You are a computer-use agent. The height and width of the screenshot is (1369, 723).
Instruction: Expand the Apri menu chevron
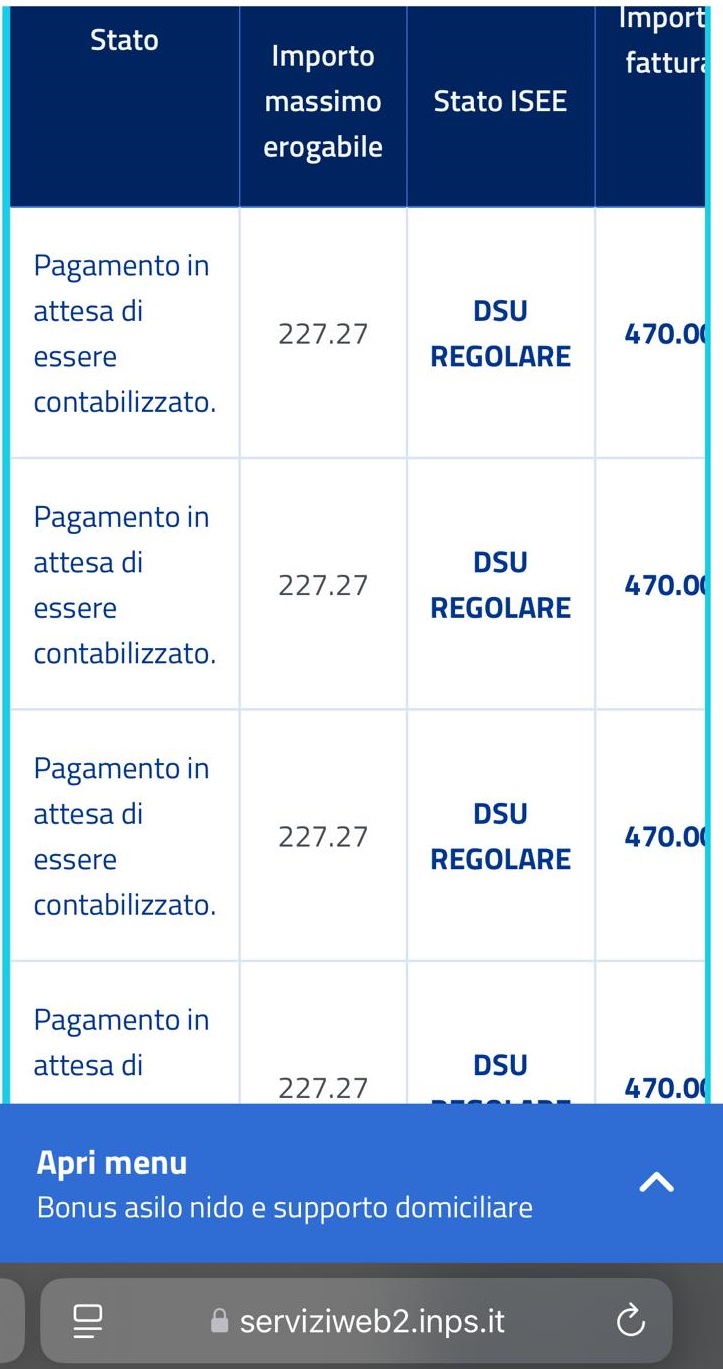[656, 1183]
